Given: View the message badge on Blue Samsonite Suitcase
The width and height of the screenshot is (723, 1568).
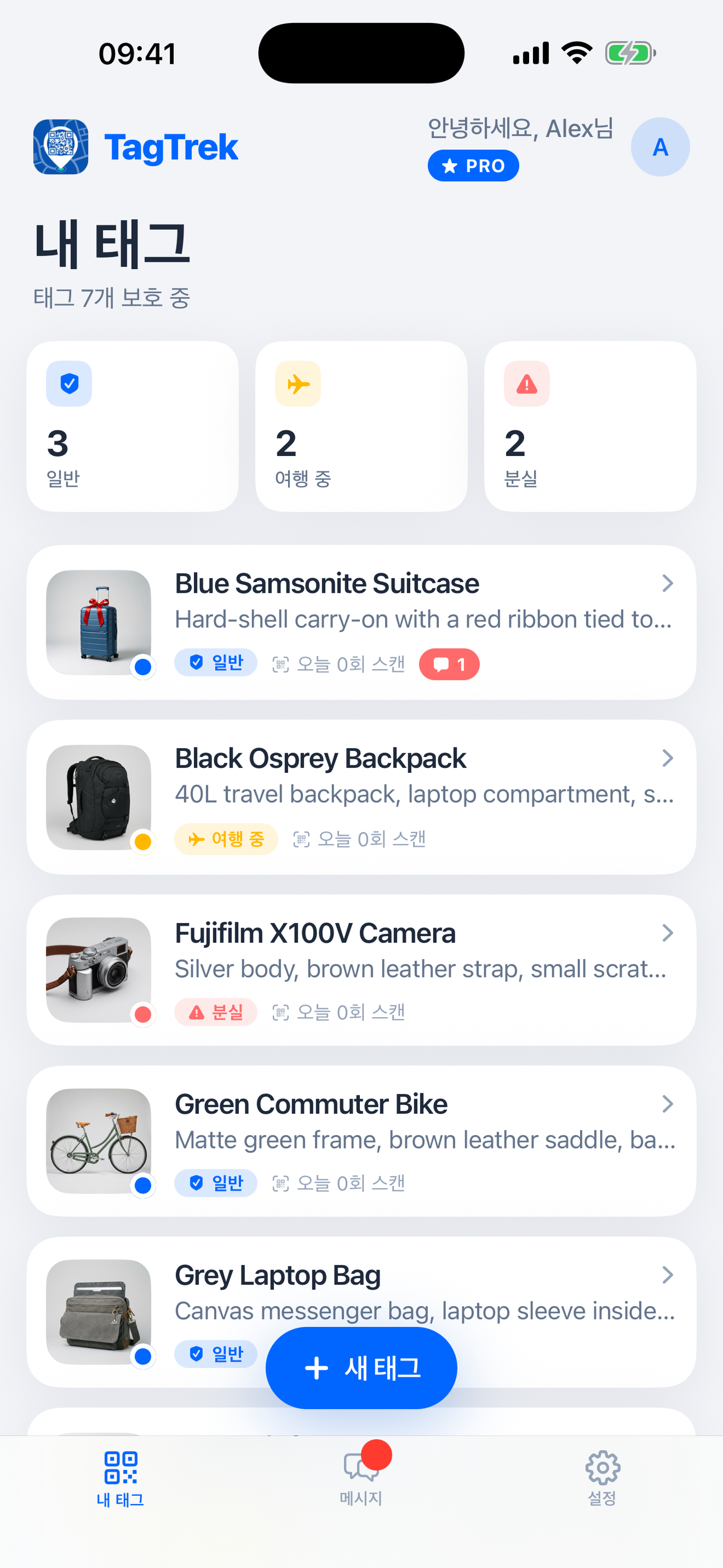Looking at the screenshot, I should [x=449, y=664].
